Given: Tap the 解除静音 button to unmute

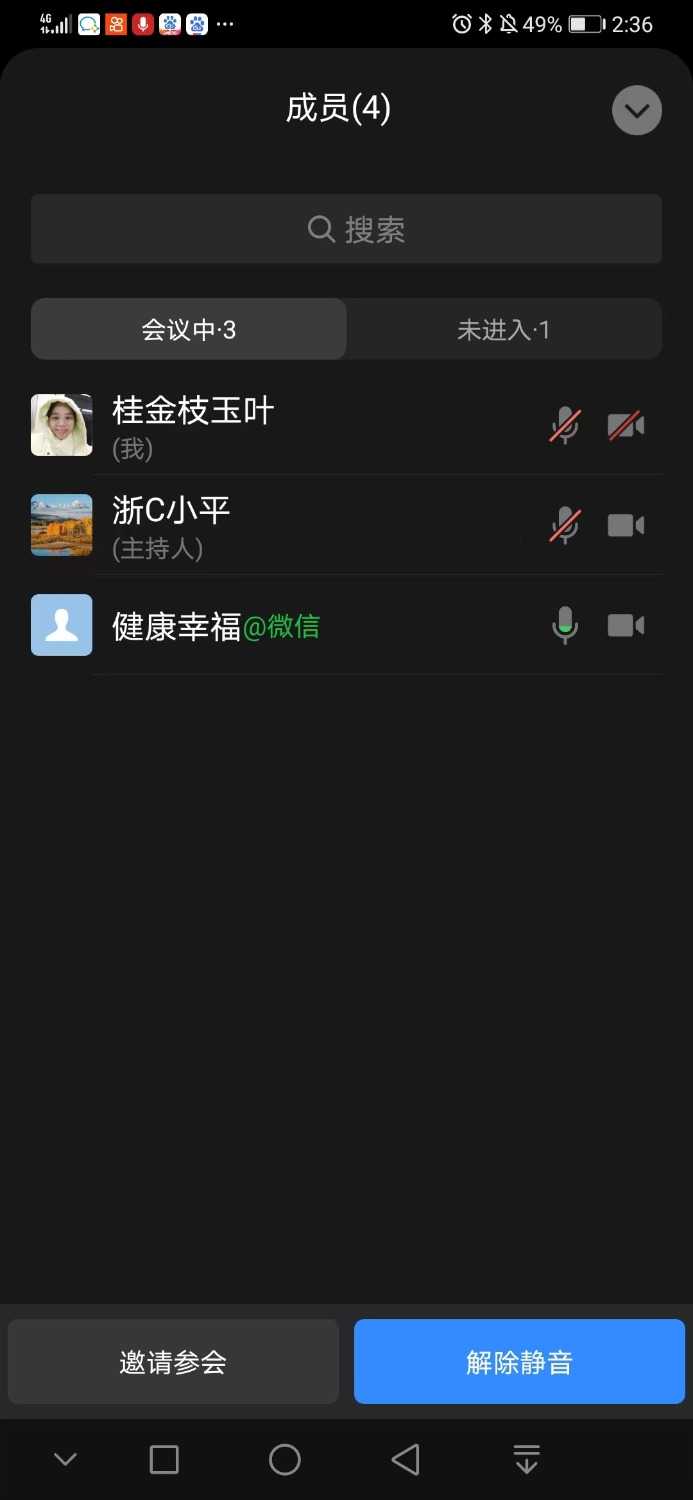Looking at the screenshot, I should [x=519, y=1361].
